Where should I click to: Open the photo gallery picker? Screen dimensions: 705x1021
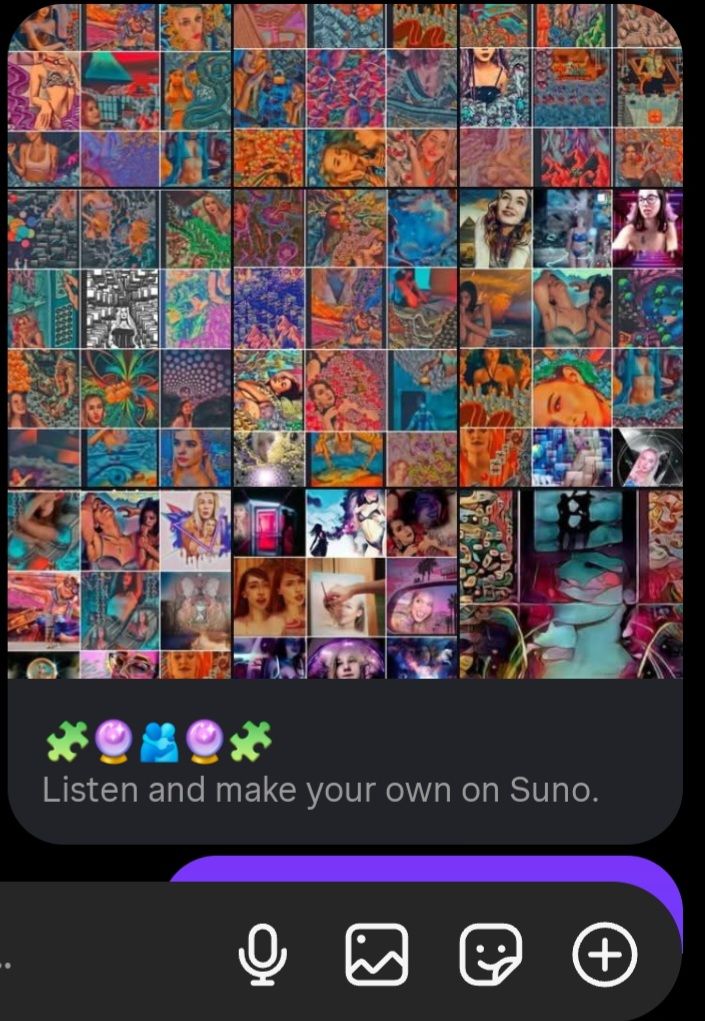(x=376, y=953)
